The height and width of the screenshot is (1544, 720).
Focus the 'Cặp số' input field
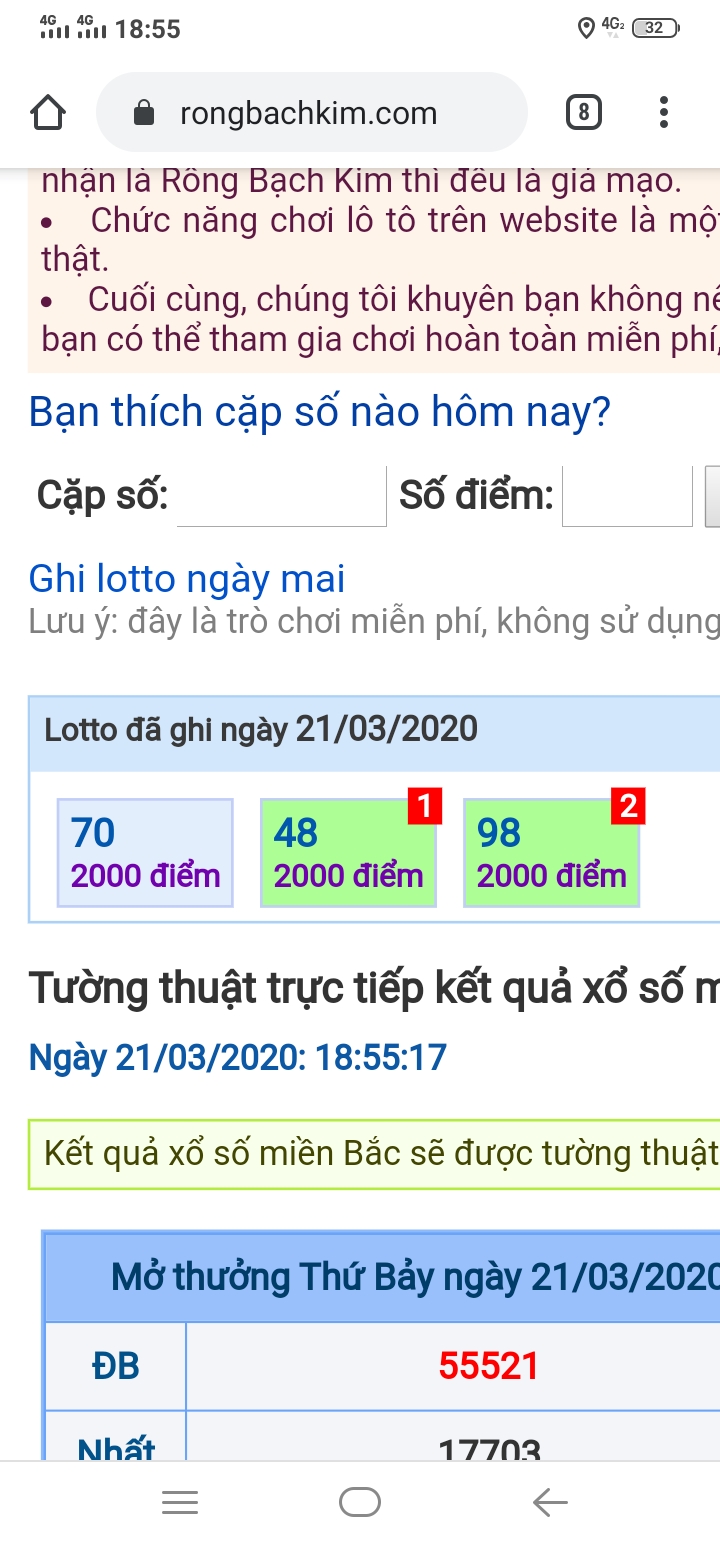282,496
